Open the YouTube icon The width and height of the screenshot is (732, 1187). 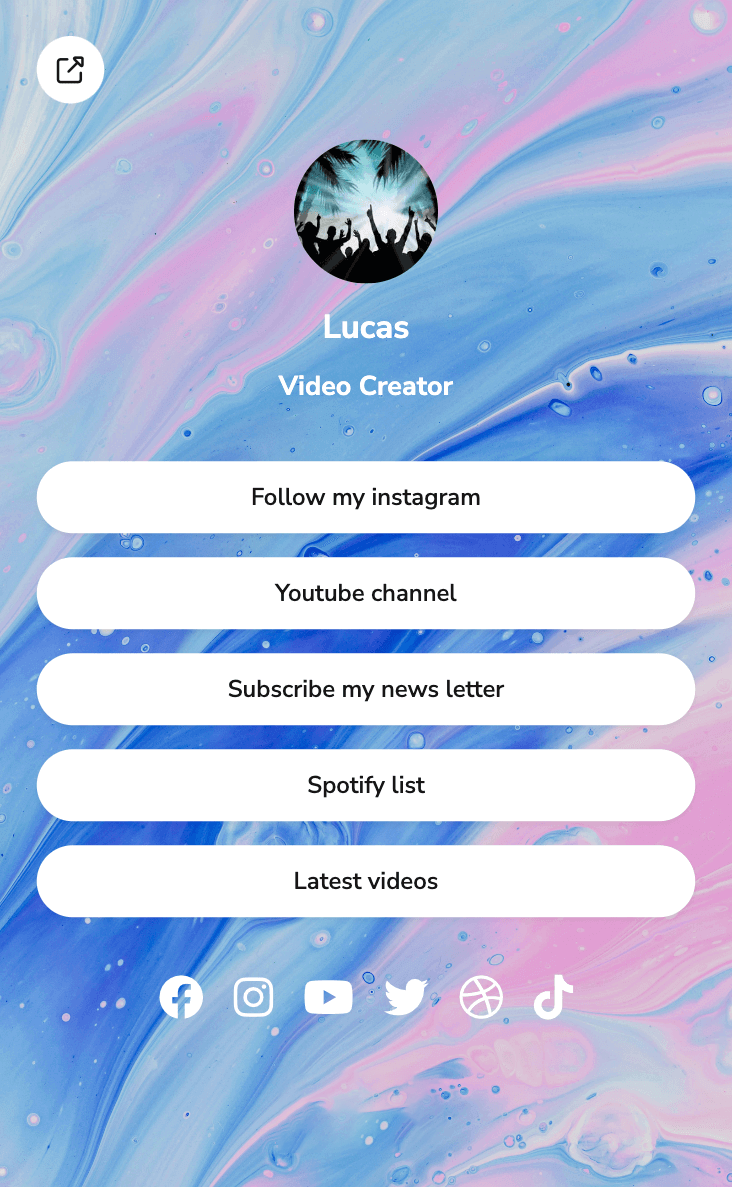tap(328, 997)
